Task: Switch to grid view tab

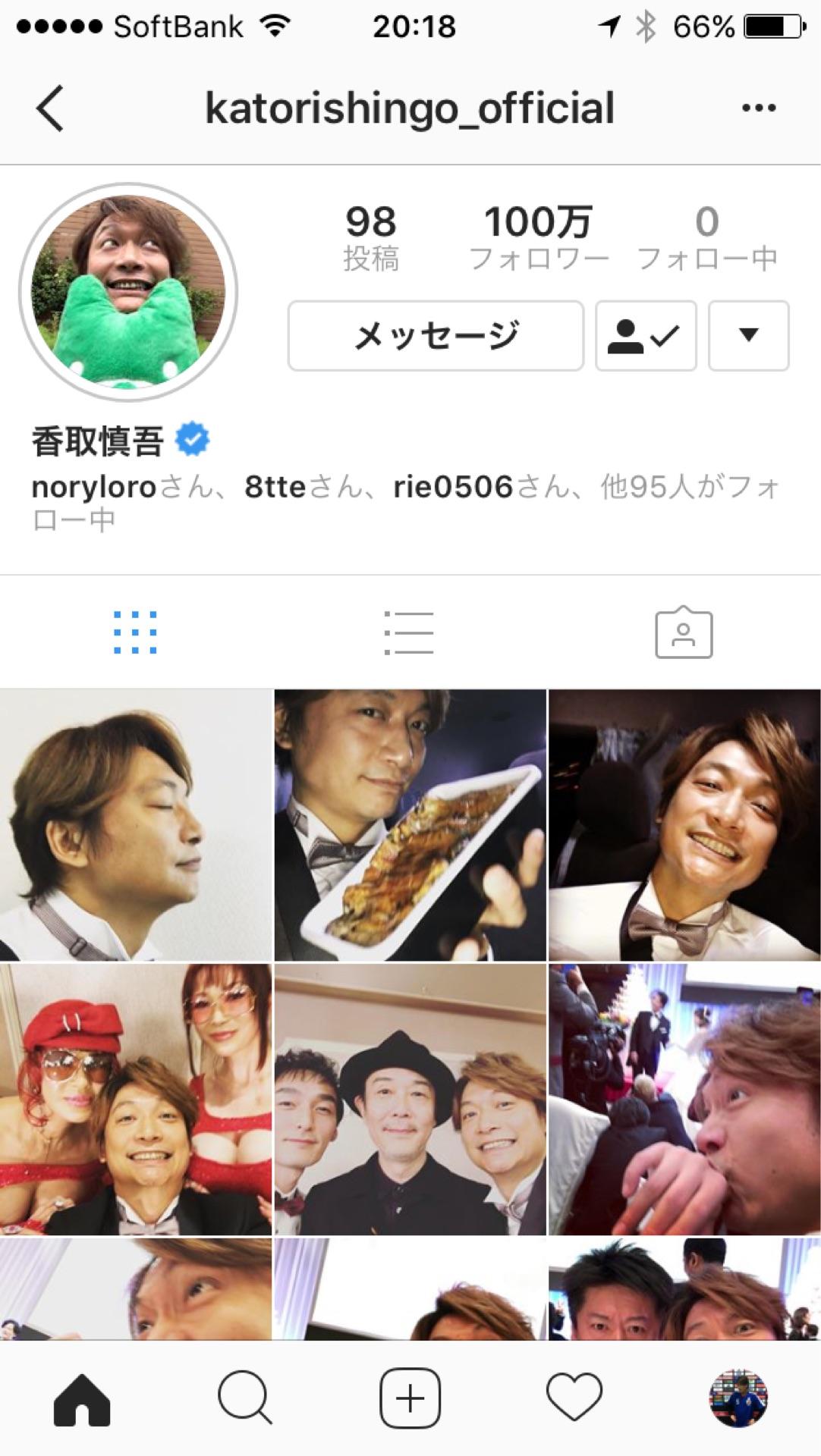Action: coord(135,632)
